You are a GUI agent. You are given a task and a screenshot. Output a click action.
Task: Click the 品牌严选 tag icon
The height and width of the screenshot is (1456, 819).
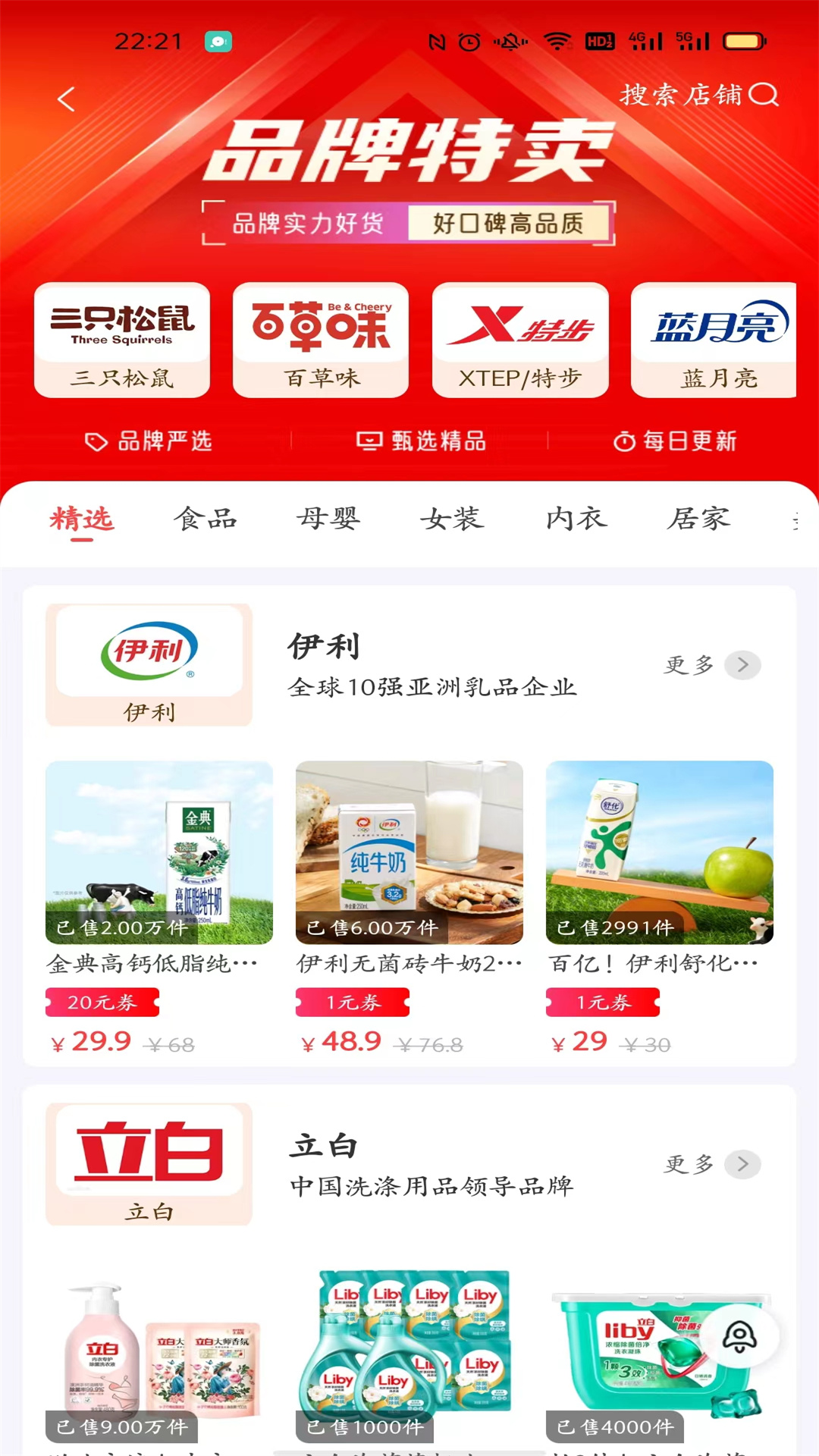point(97,442)
